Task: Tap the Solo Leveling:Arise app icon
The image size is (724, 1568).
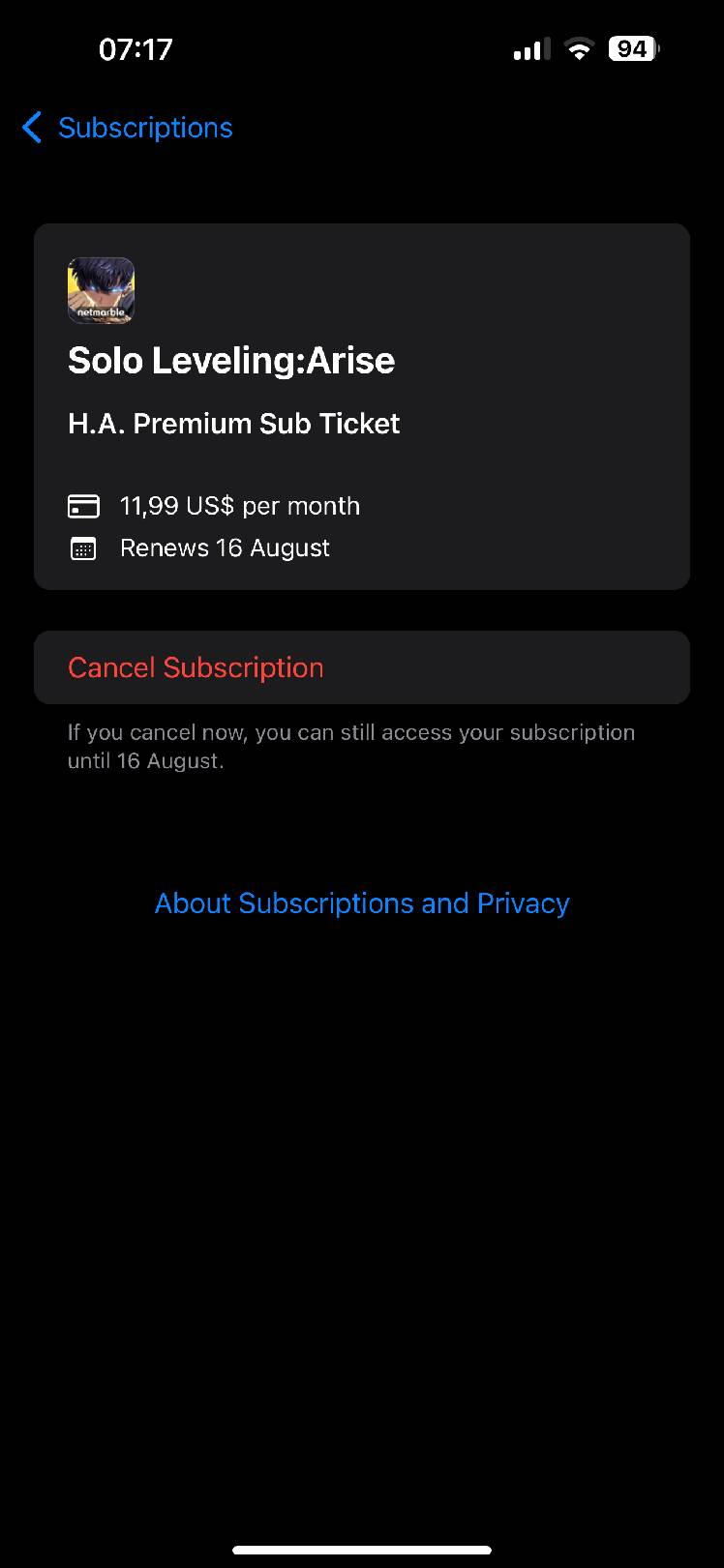Action: coord(101,290)
